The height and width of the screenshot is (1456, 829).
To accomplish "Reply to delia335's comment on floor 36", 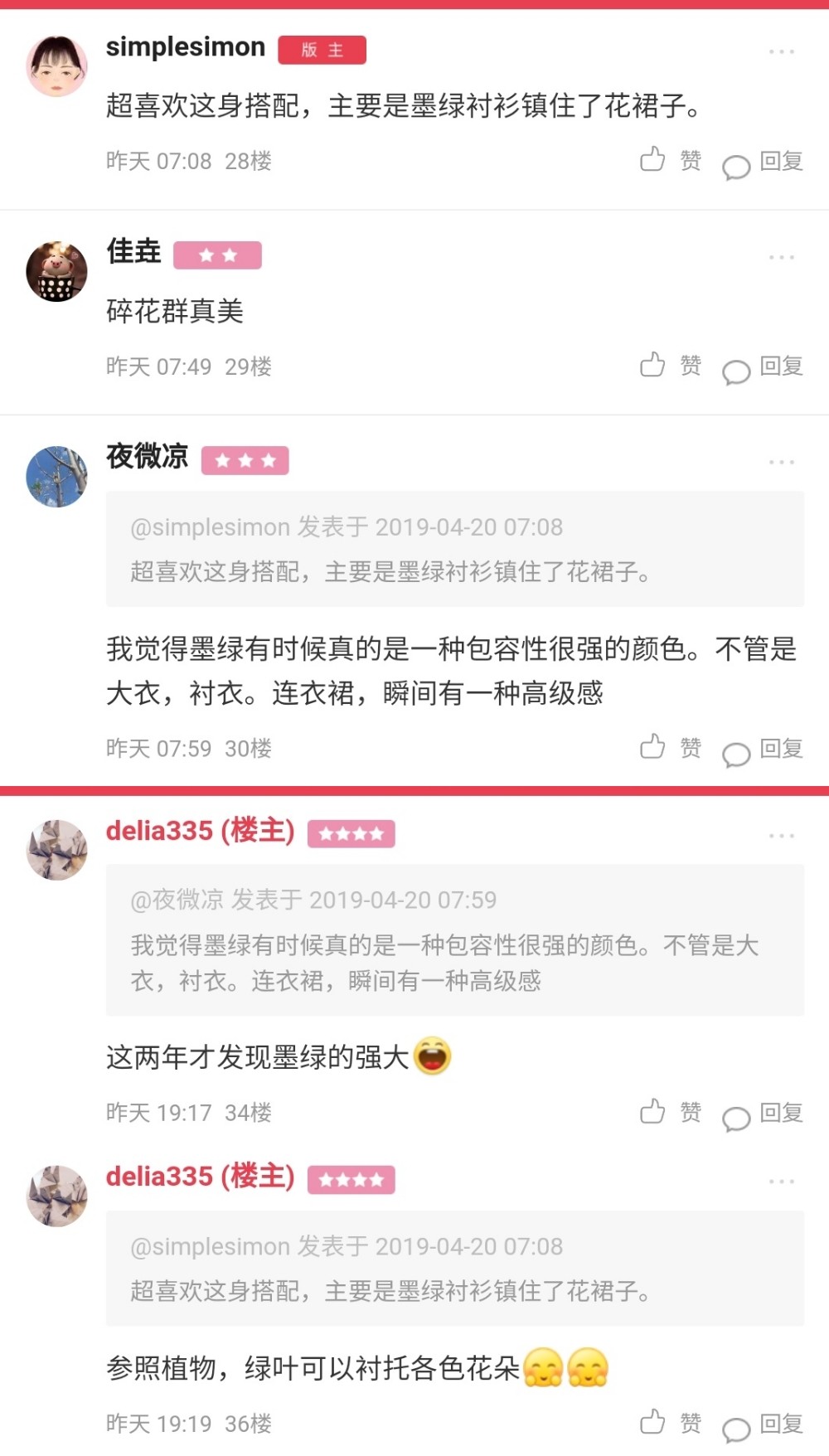I will point(763,1424).
